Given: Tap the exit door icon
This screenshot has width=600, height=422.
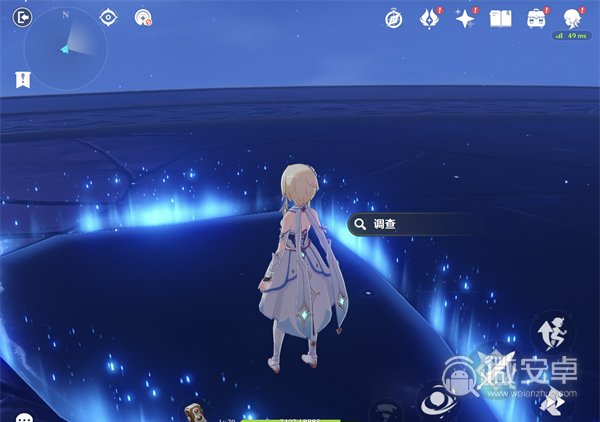Looking at the screenshot, I should point(24,17).
